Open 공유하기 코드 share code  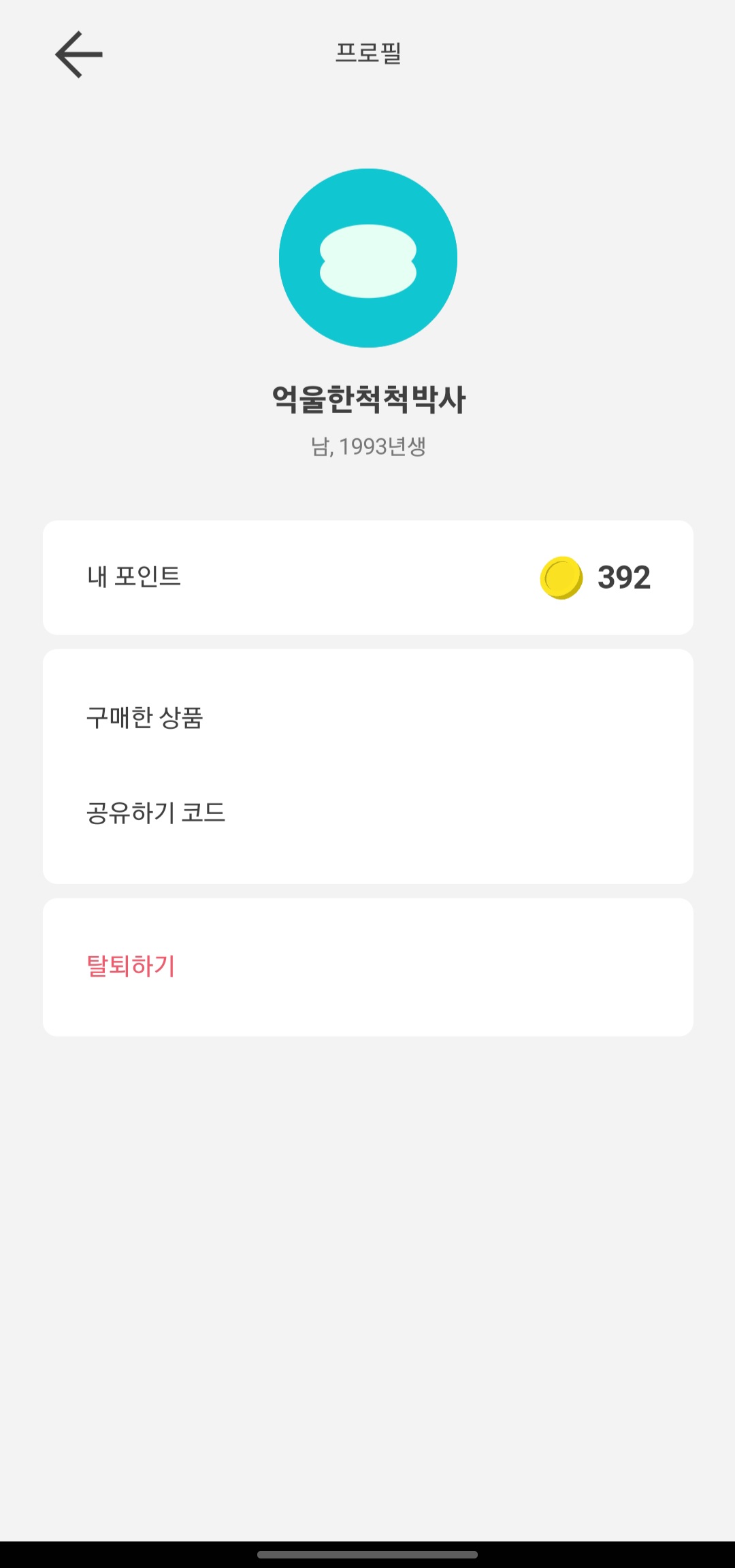[156, 813]
